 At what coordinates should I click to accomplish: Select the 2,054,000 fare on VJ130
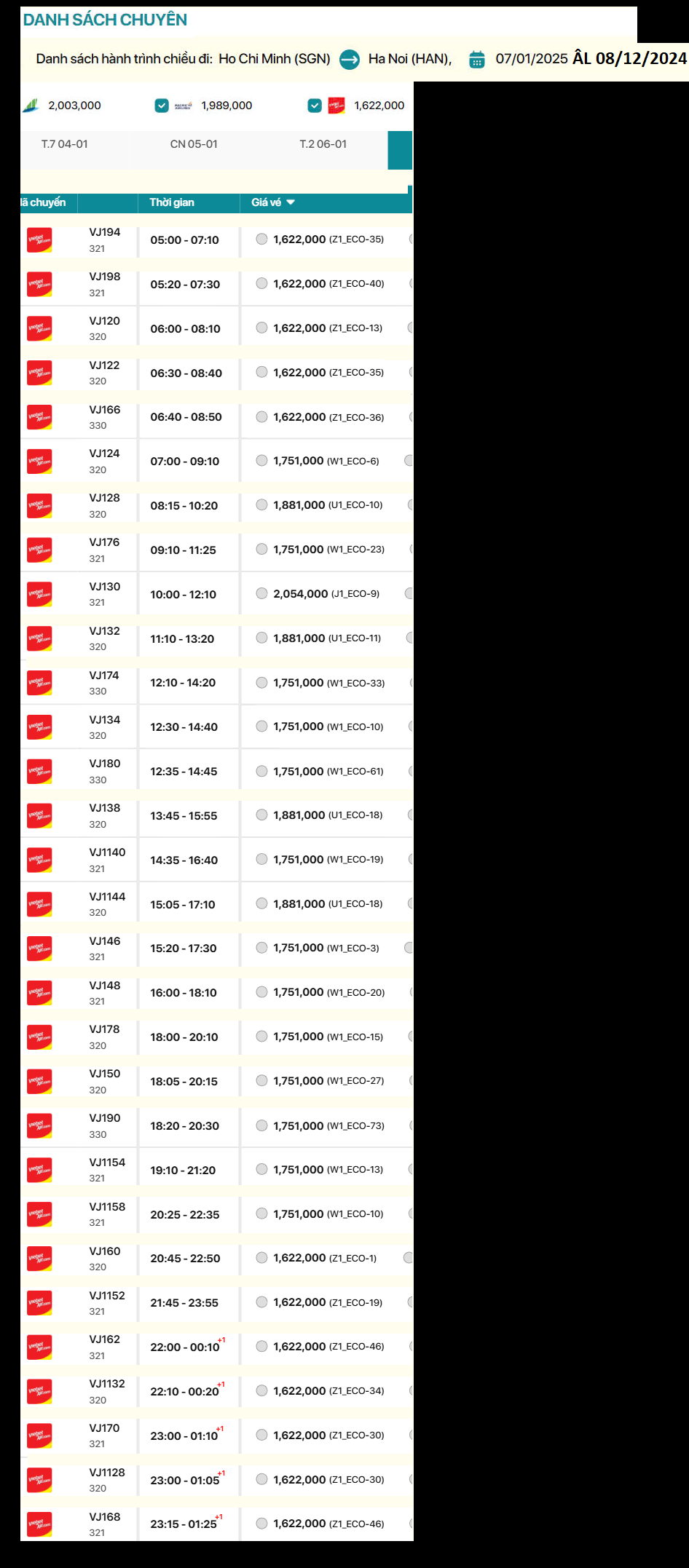pyautogui.click(x=261, y=593)
